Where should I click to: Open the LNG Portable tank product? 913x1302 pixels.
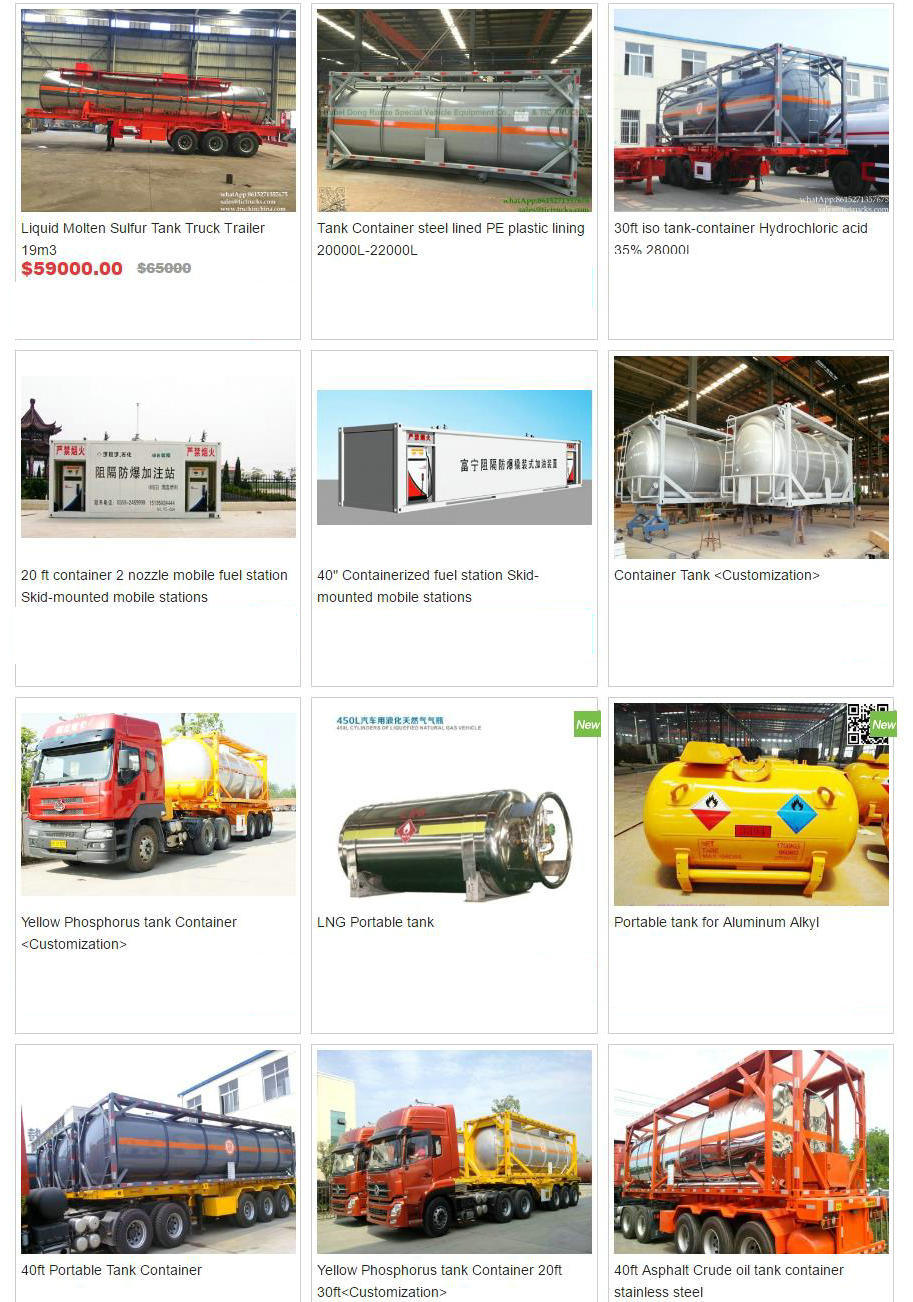375,922
